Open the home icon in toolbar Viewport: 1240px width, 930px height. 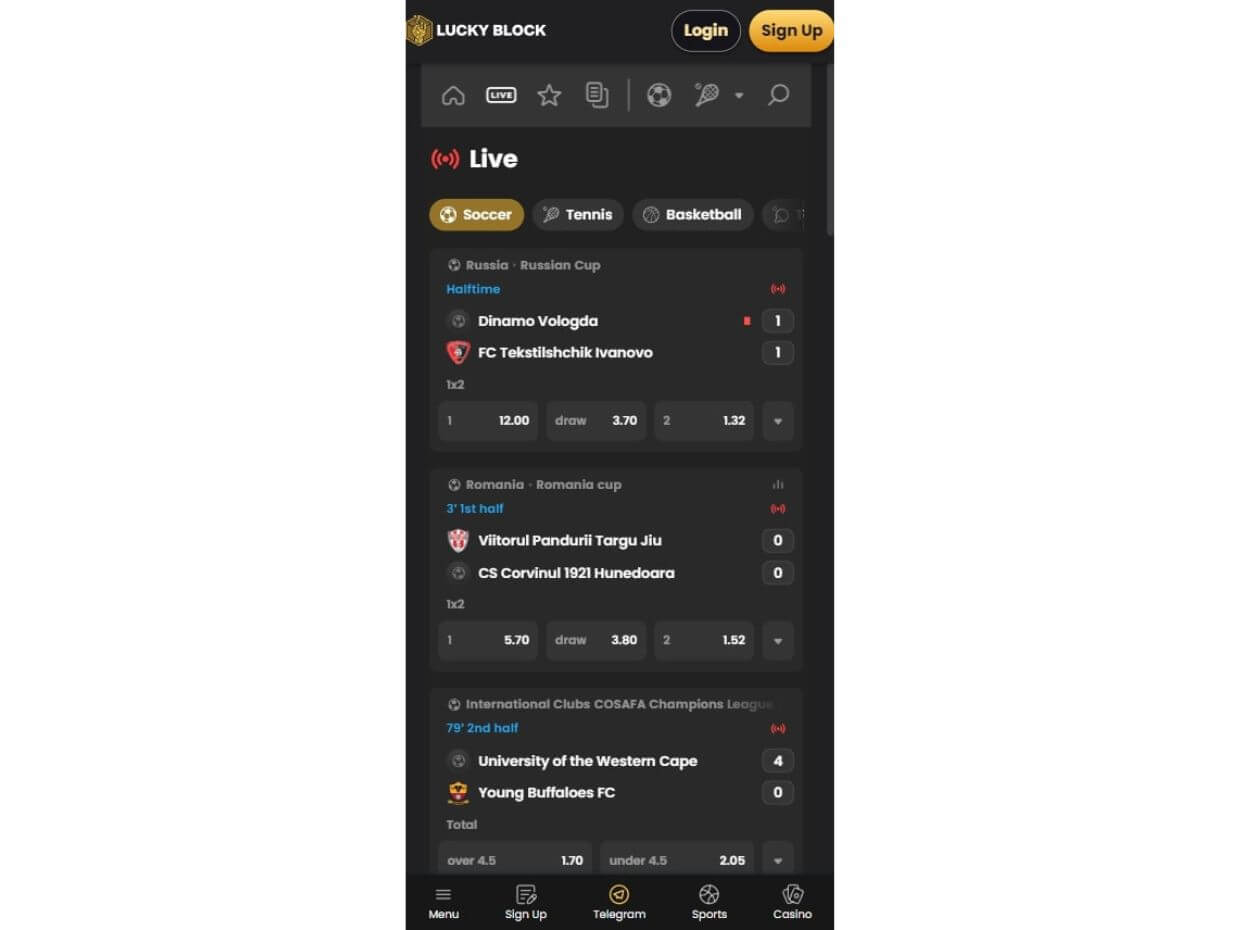[453, 96]
